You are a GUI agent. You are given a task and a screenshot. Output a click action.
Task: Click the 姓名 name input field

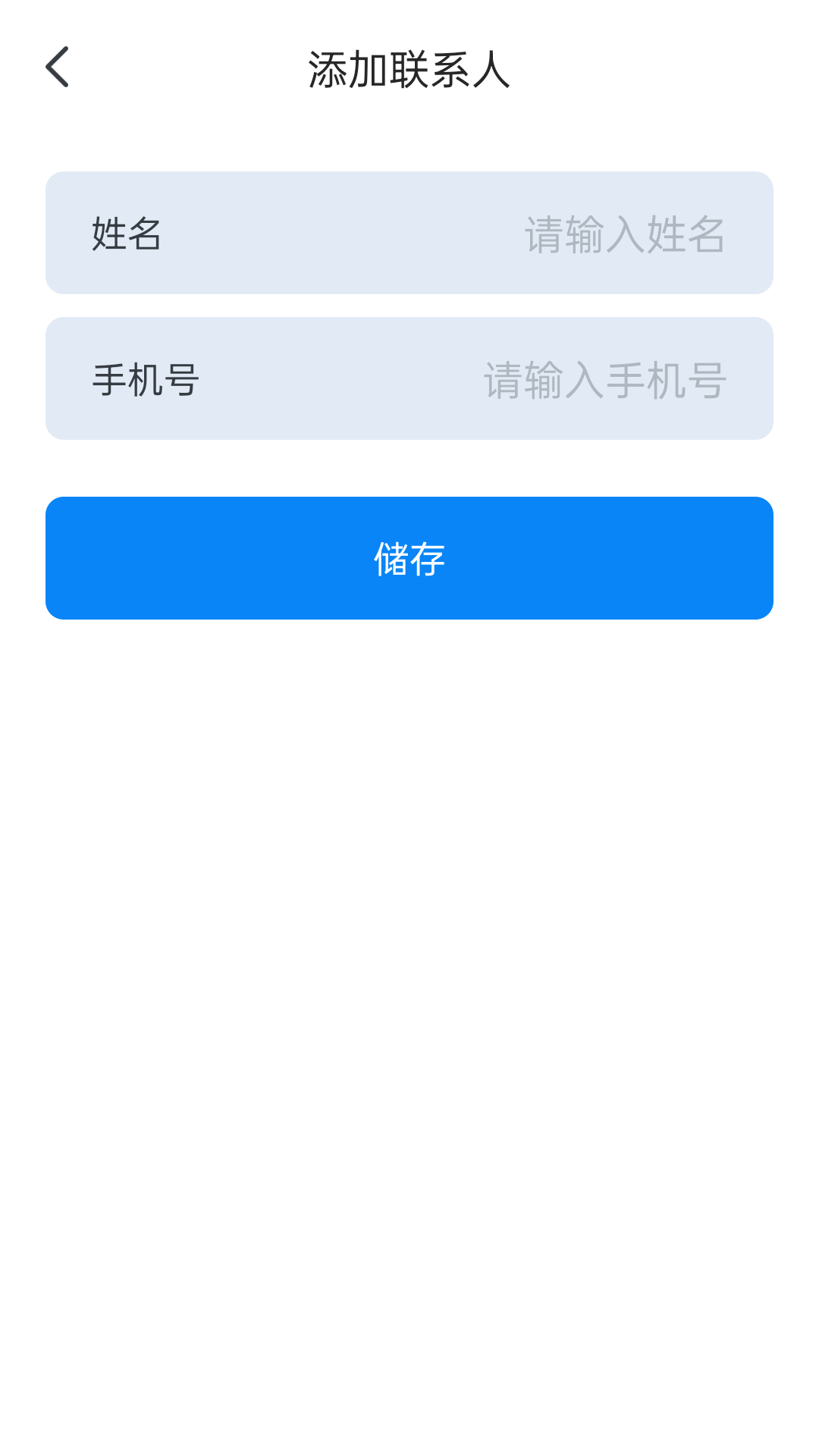pos(409,232)
